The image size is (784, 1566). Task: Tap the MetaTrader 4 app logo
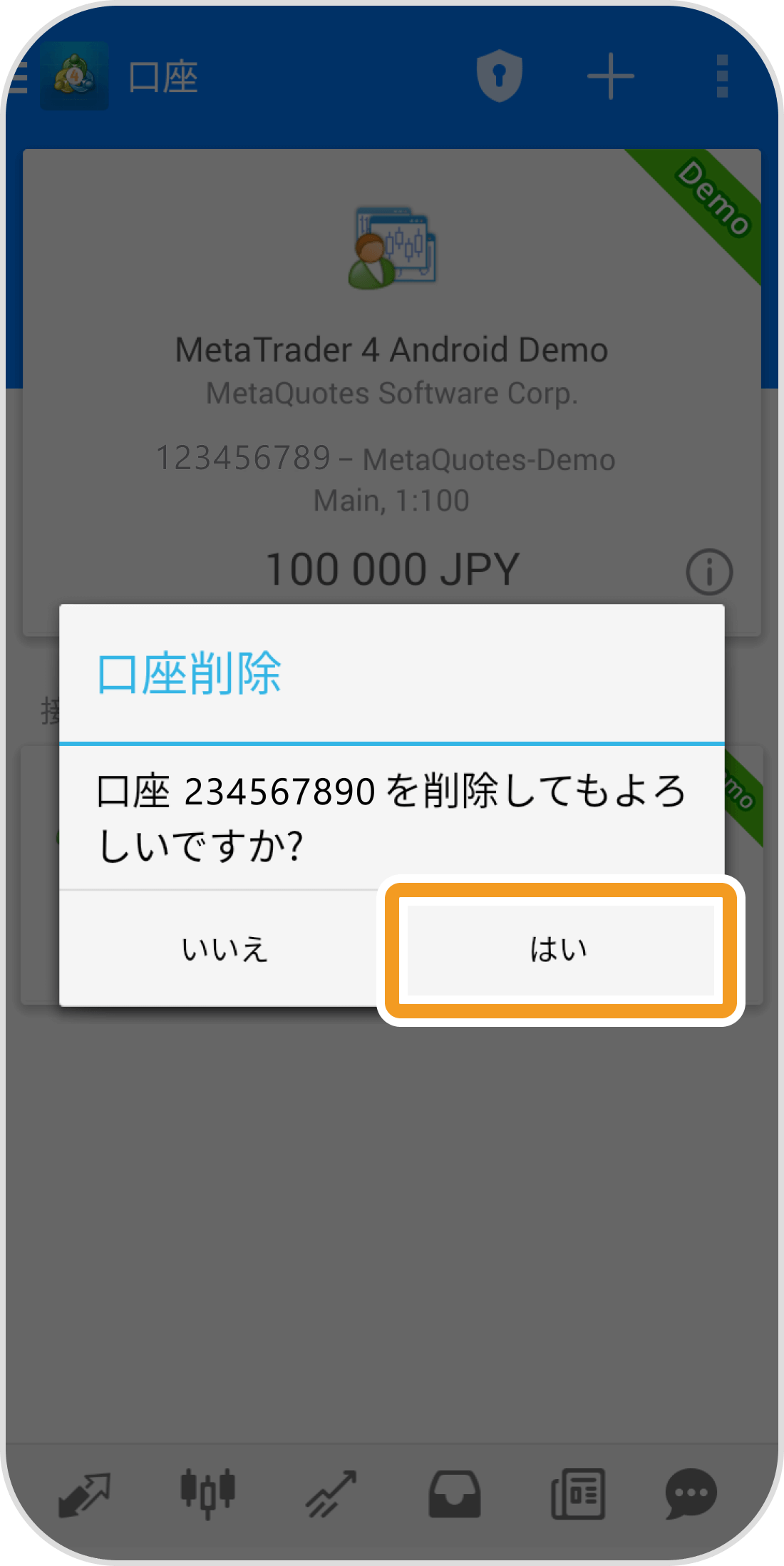[x=74, y=77]
